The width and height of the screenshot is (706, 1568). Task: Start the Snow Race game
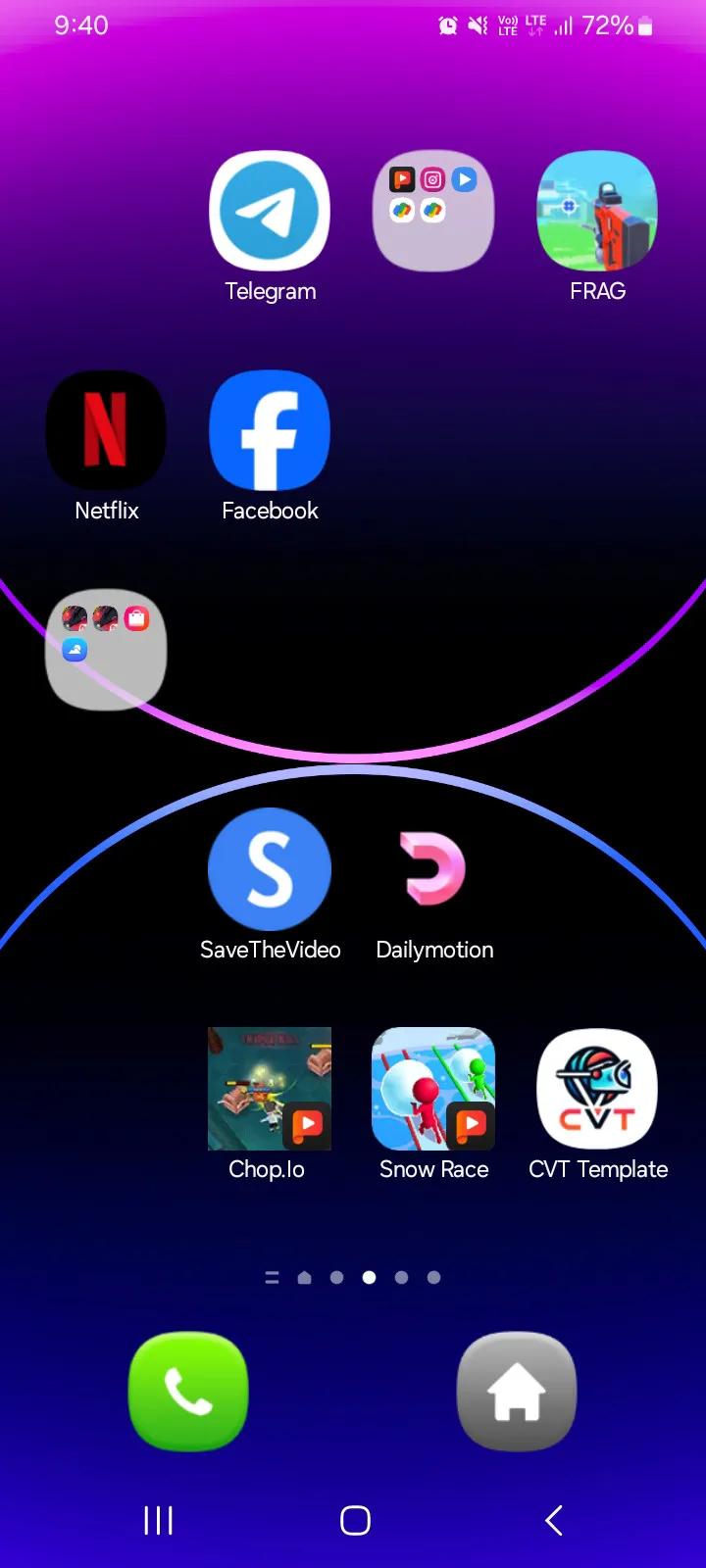coord(433,1089)
